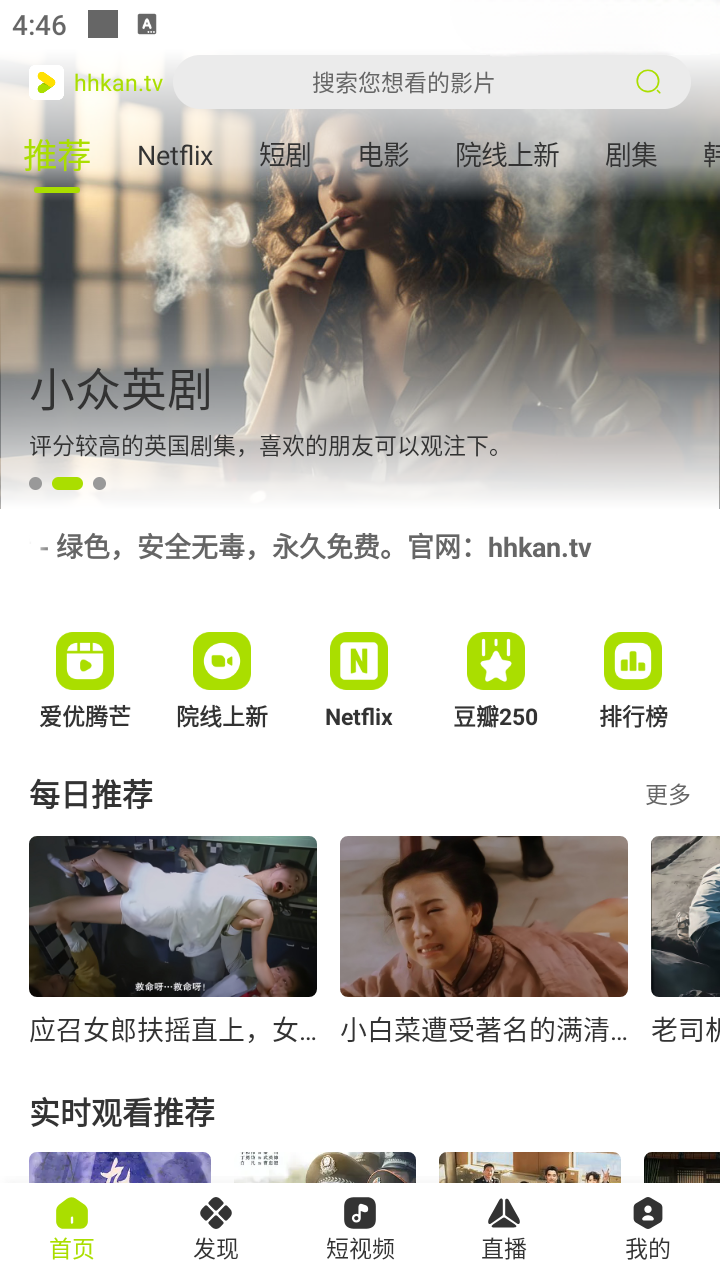This screenshot has height=1280, width=720.
Task: Switch to the Netflix top tab
Action: pos(175,156)
